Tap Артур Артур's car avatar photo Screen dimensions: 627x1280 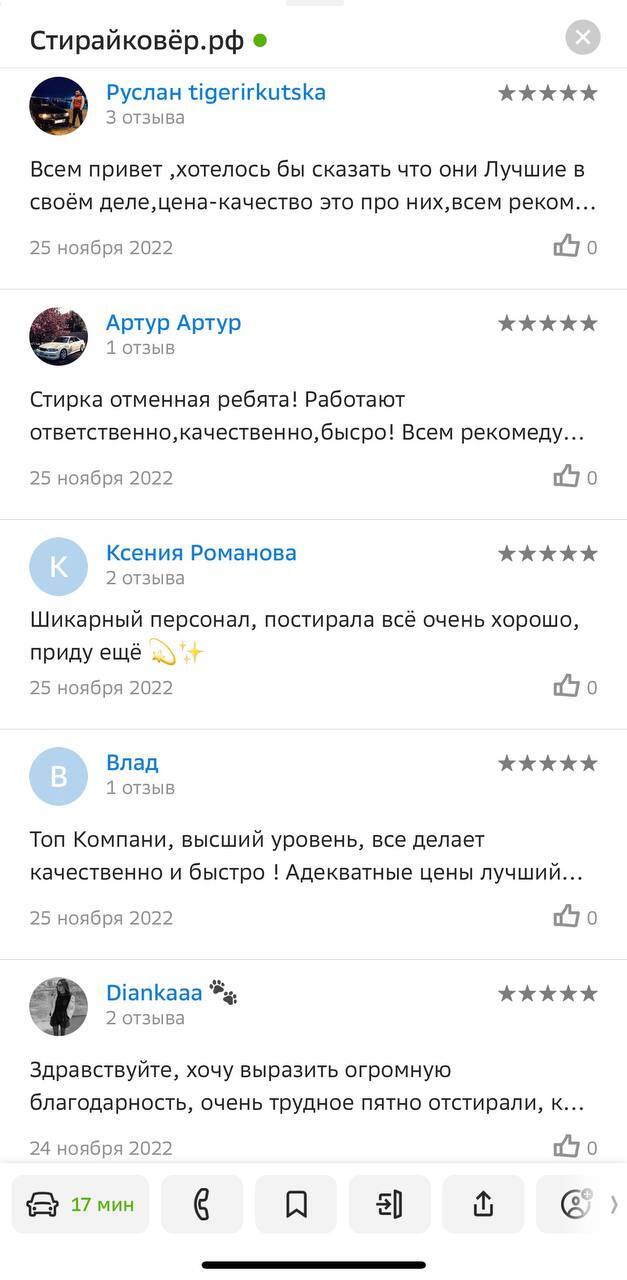(59, 337)
